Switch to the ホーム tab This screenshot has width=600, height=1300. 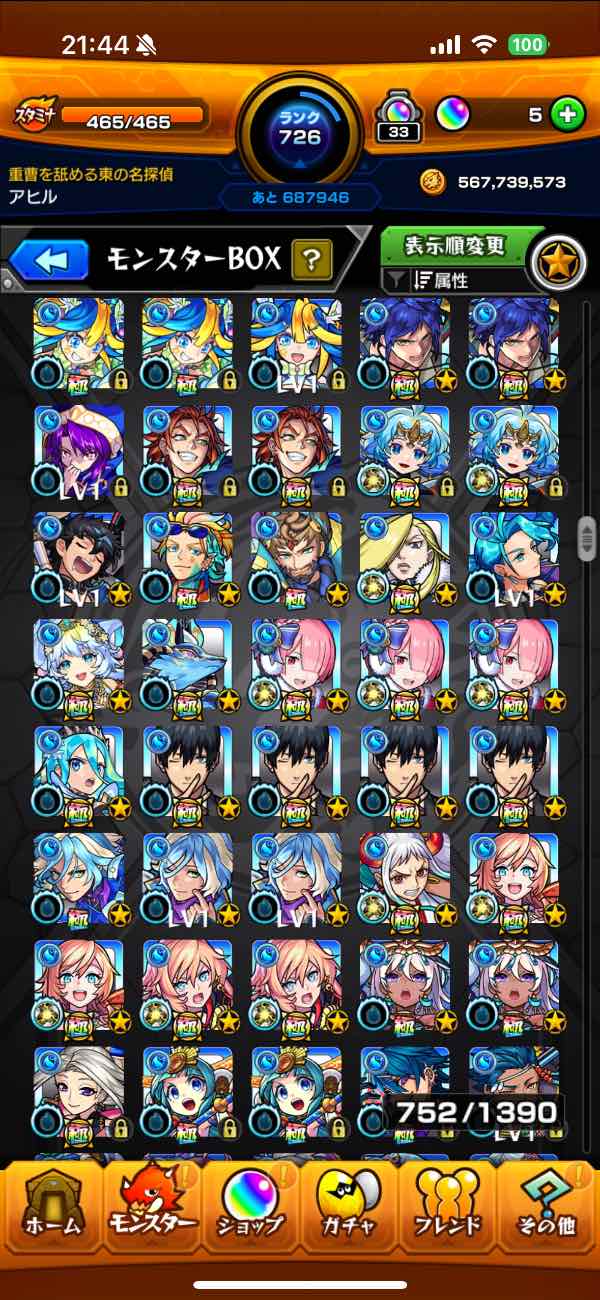click(50, 1209)
